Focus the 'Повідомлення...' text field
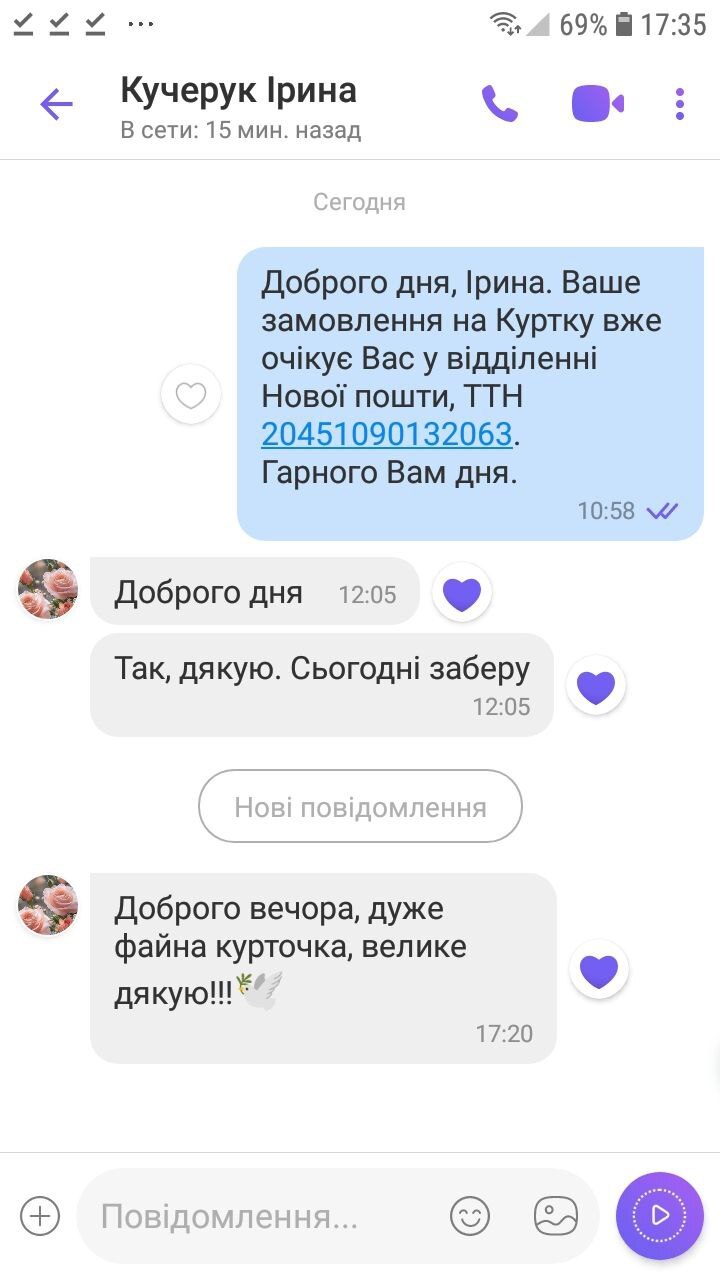The width and height of the screenshot is (720, 1280). tap(260, 1216)
